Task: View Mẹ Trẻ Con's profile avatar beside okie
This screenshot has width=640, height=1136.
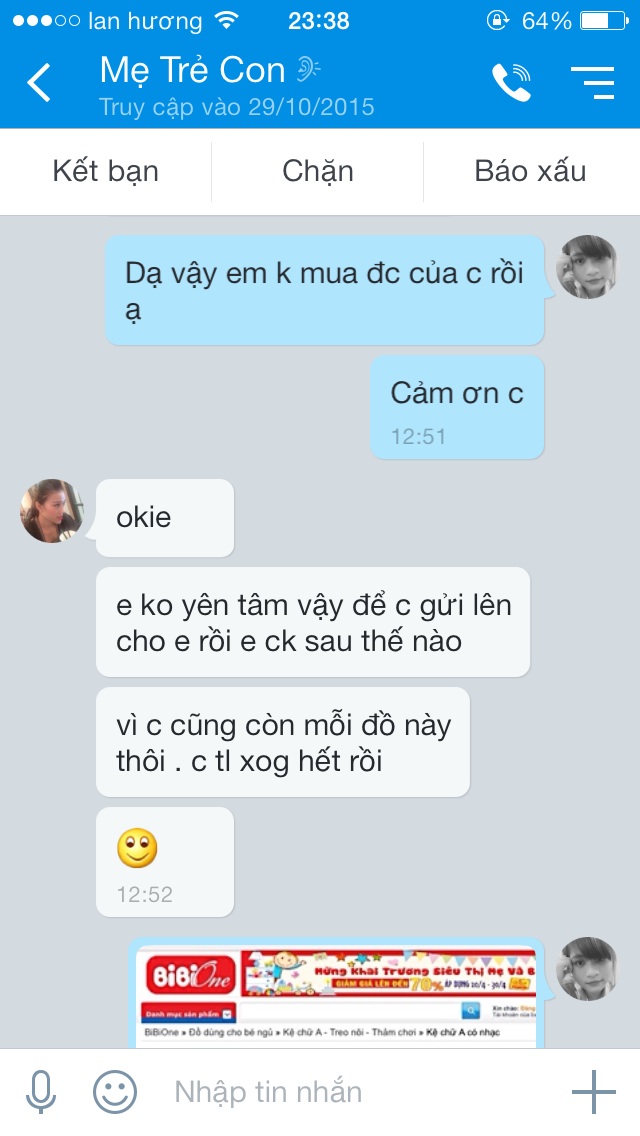Action: (x=51, y=511)
